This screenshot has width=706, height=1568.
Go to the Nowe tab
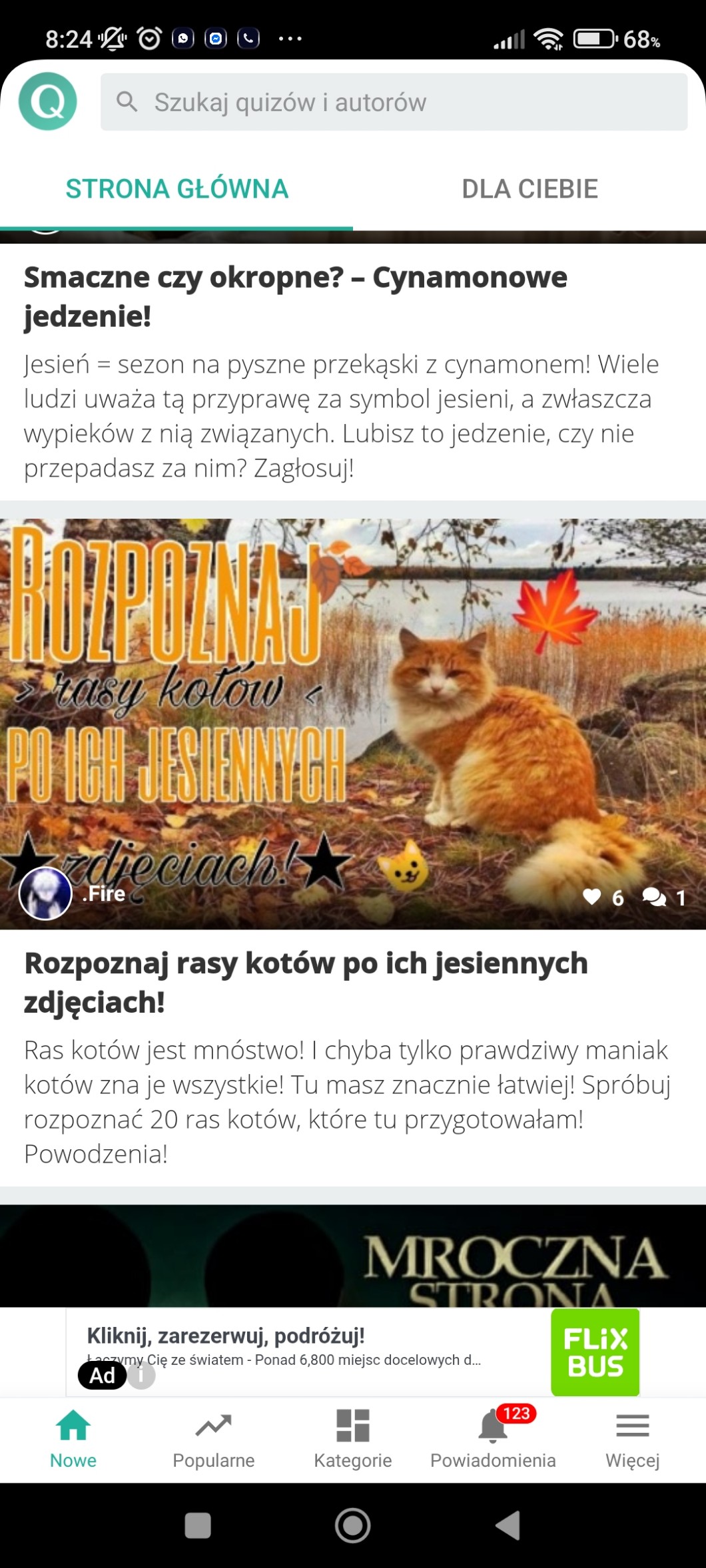tap(73, 1438)
